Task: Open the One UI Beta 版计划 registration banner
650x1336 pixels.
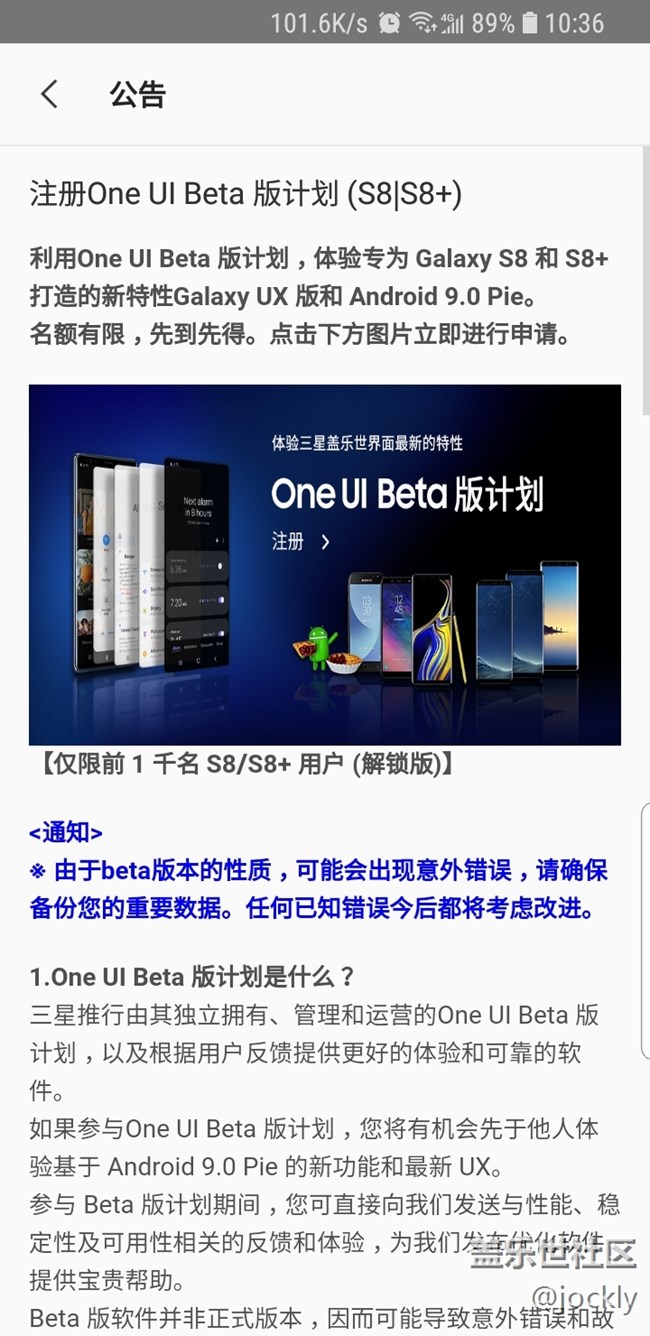Action: pyautogui.click(x=324, y=564)
